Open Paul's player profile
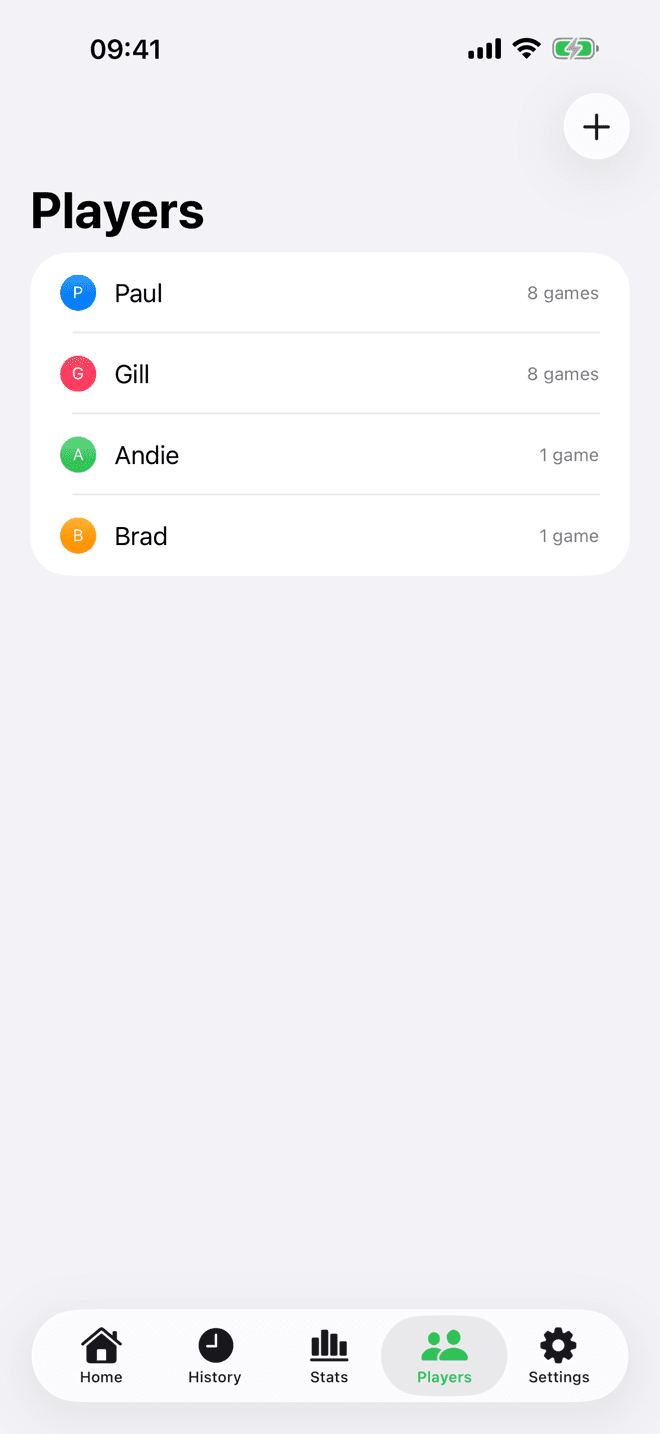This screenshot has width=660, height=1434. pyautogui.click(x=330, y=293)
